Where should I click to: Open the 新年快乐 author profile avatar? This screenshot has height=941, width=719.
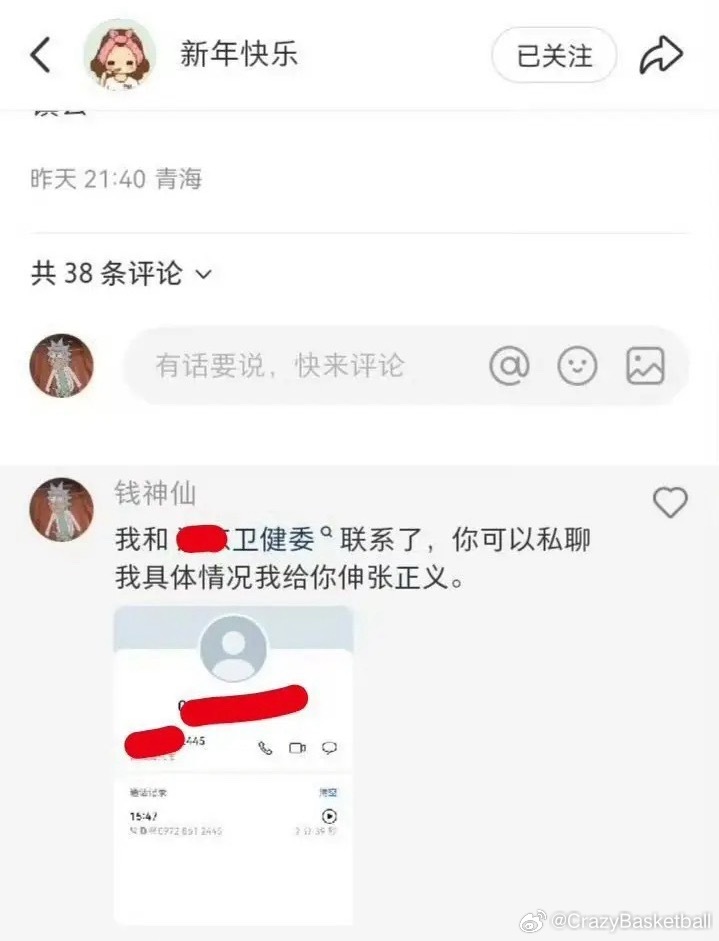119,55
